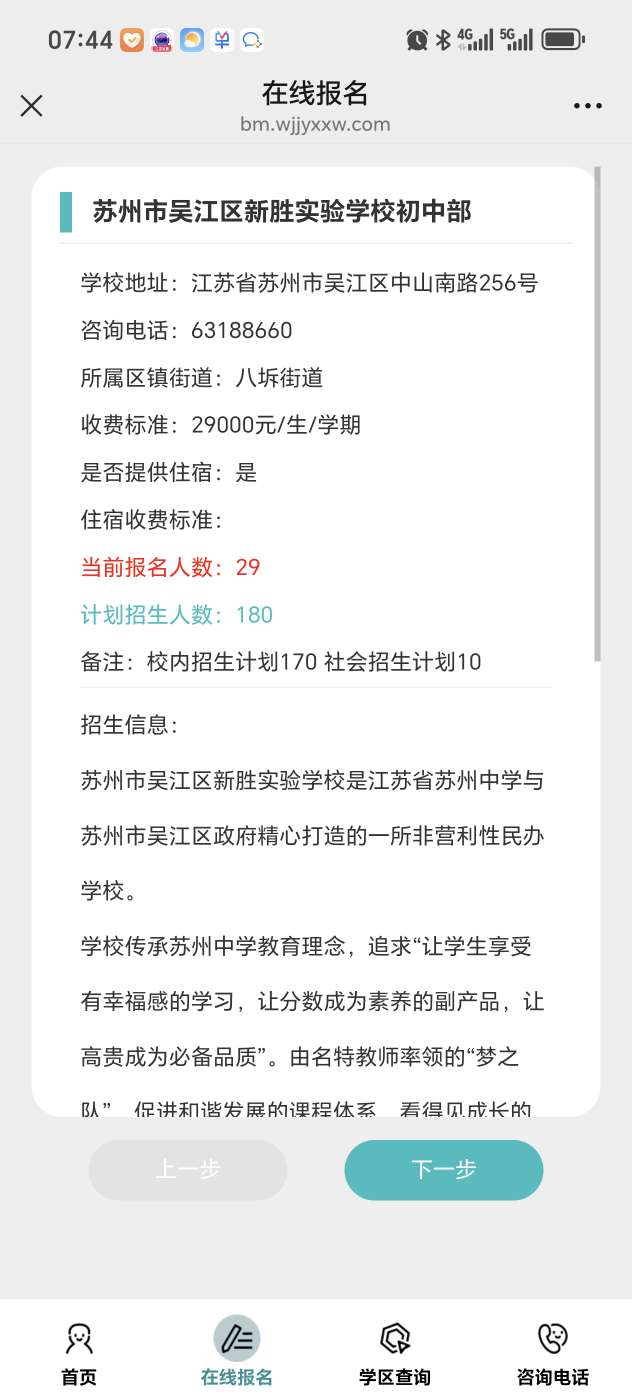Tap the 下一步 button

[x=443, y=1170]
